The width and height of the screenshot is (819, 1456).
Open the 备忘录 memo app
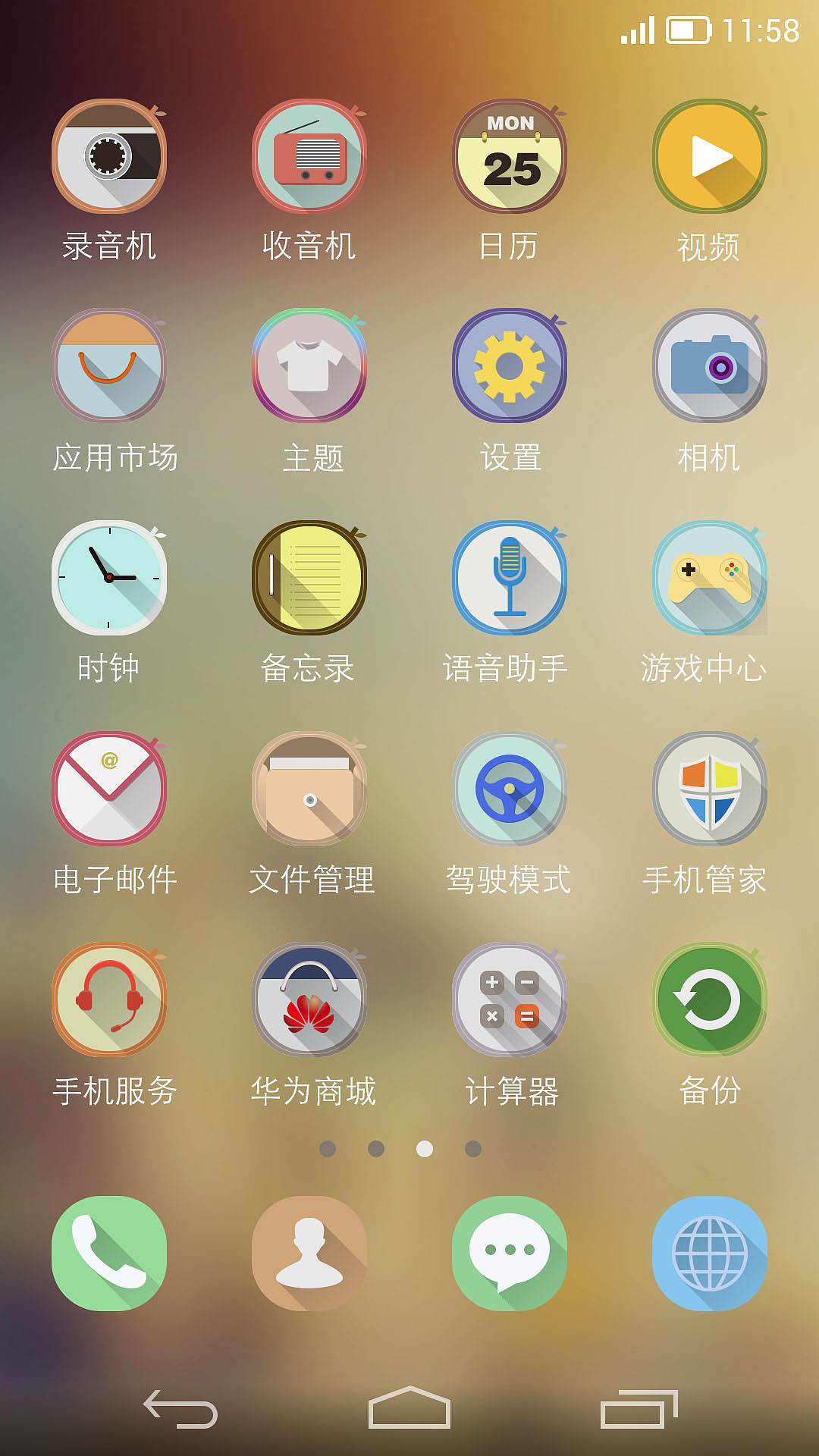[x=309, y=578]
